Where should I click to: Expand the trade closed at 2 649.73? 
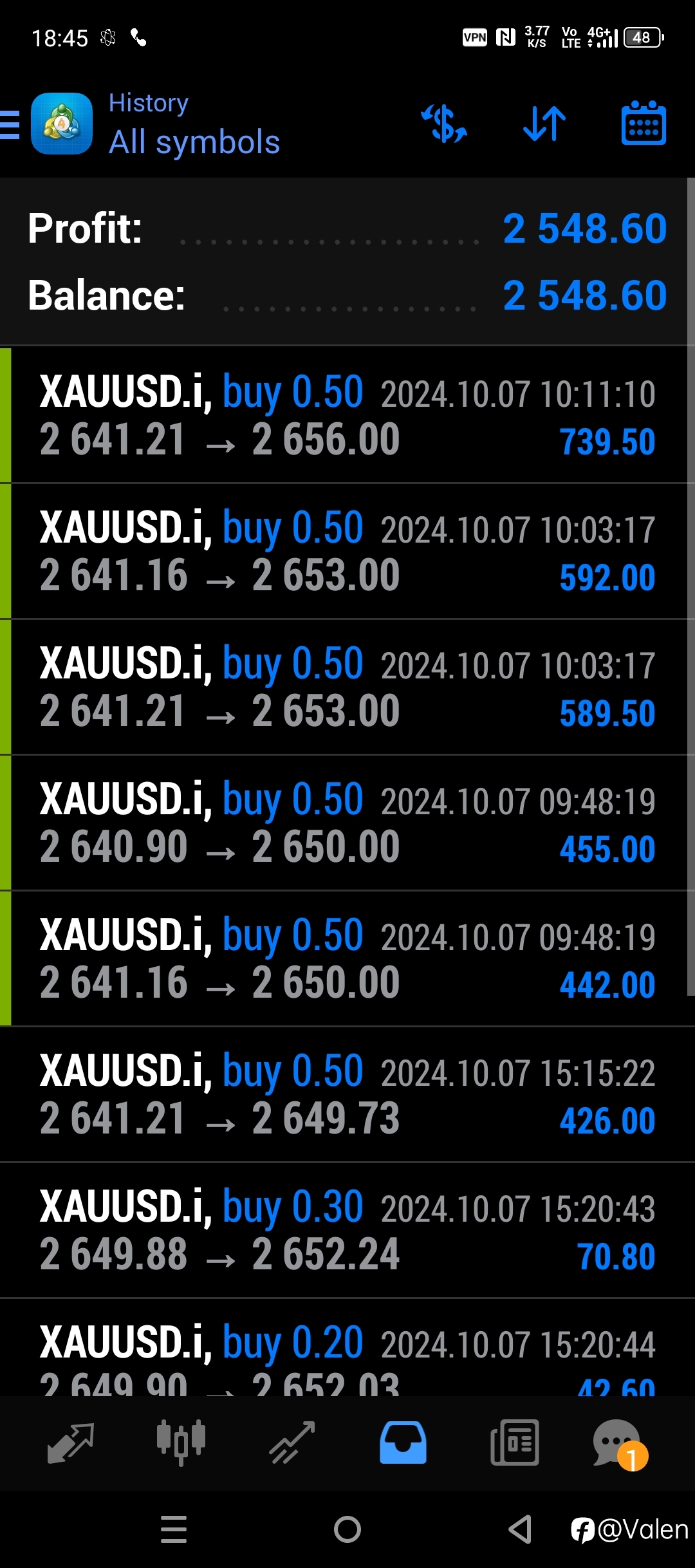347,1095
